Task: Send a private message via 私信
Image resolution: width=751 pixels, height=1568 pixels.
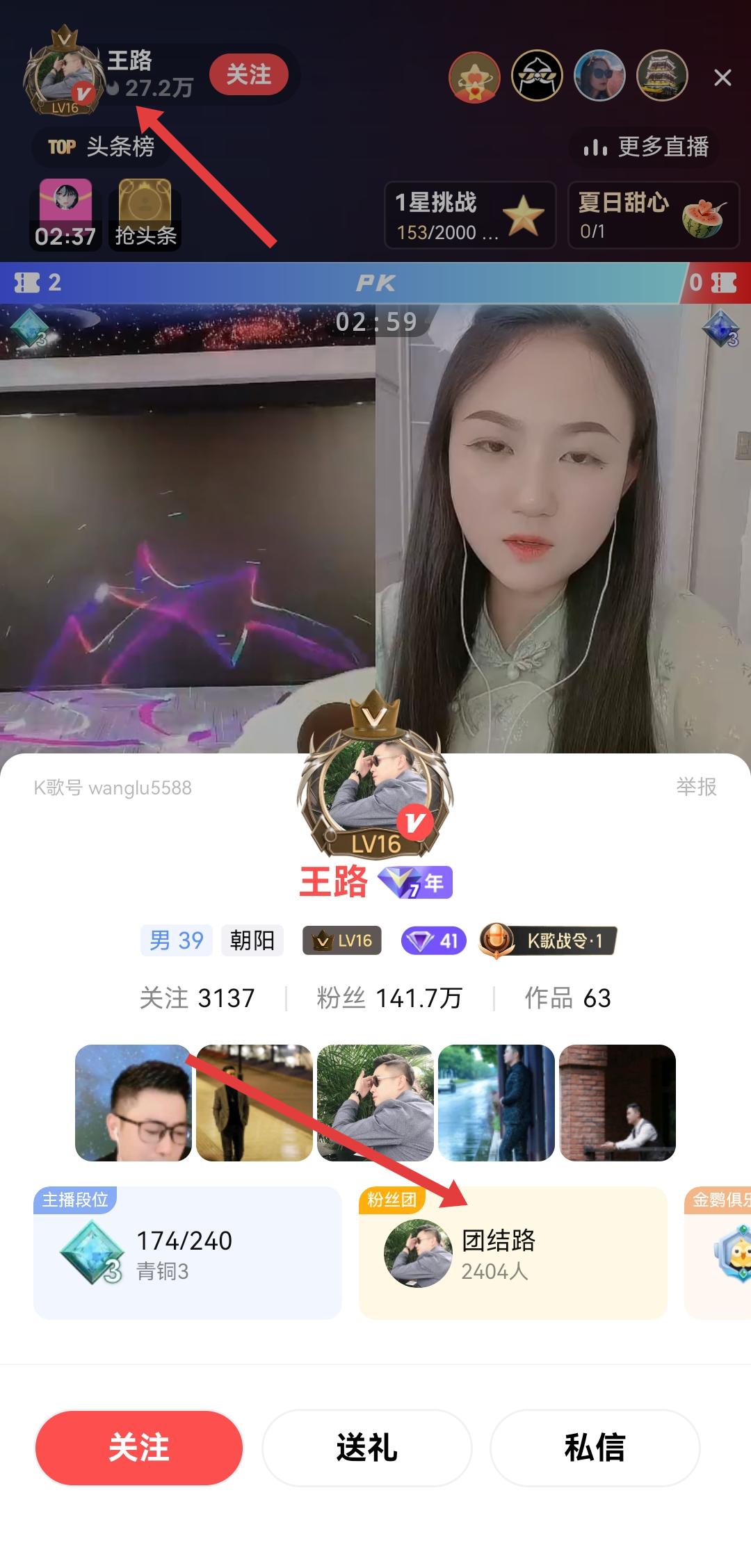Action: [x=595, y=1448]
